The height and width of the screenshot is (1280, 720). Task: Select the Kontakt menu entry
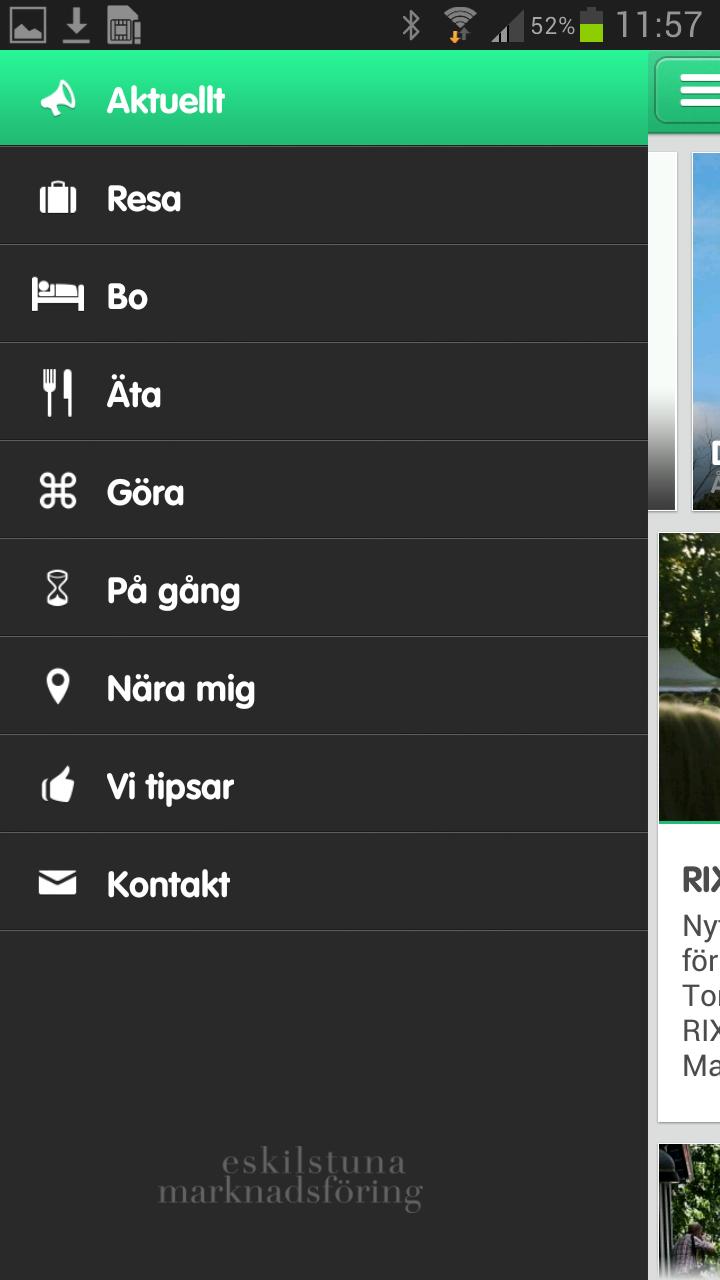[x=168, y=882]
